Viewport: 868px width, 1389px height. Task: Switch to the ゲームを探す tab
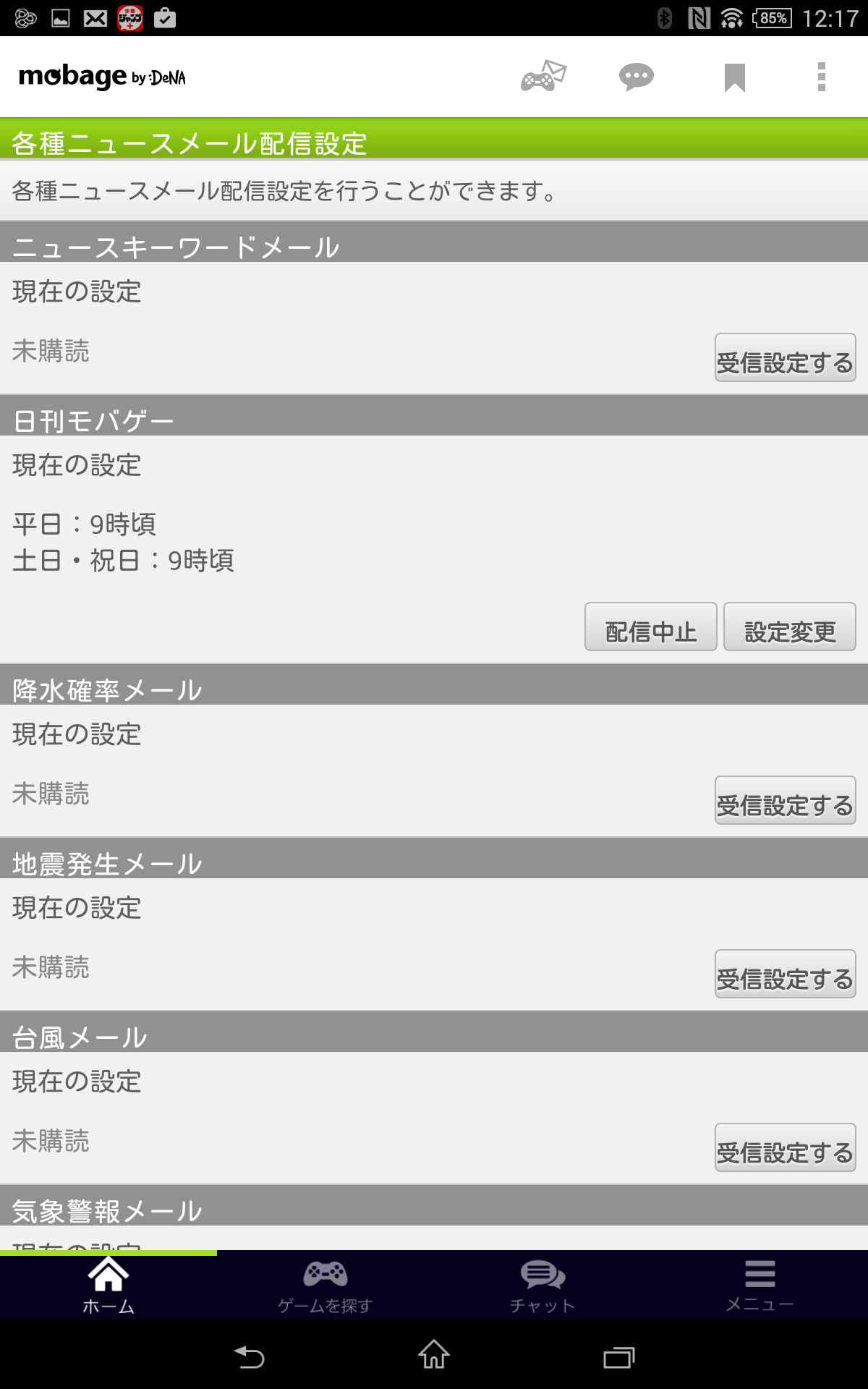[x=325, y=1286]
